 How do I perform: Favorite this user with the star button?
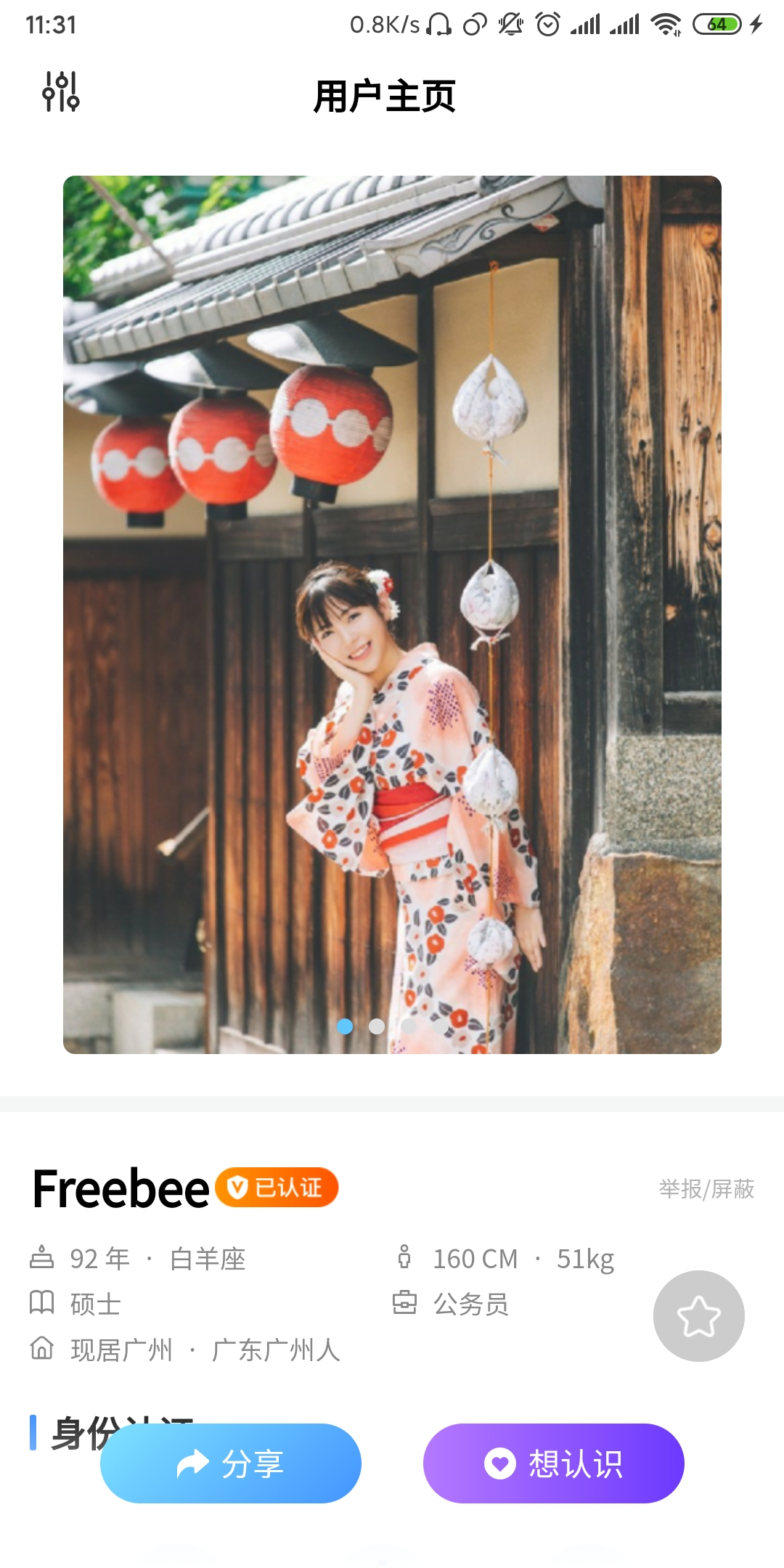click(698, 1316)
